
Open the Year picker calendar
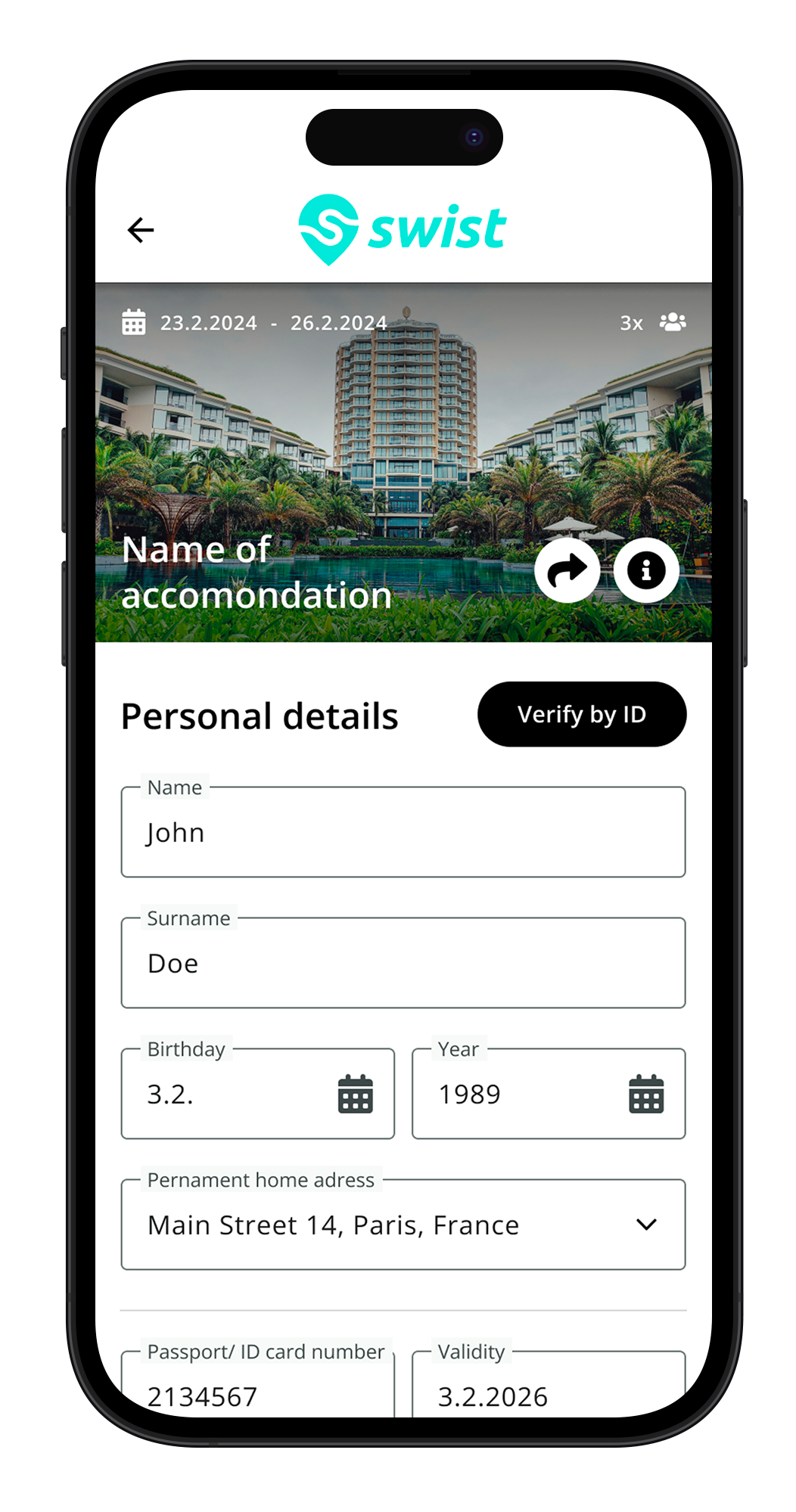[645, 1094]
